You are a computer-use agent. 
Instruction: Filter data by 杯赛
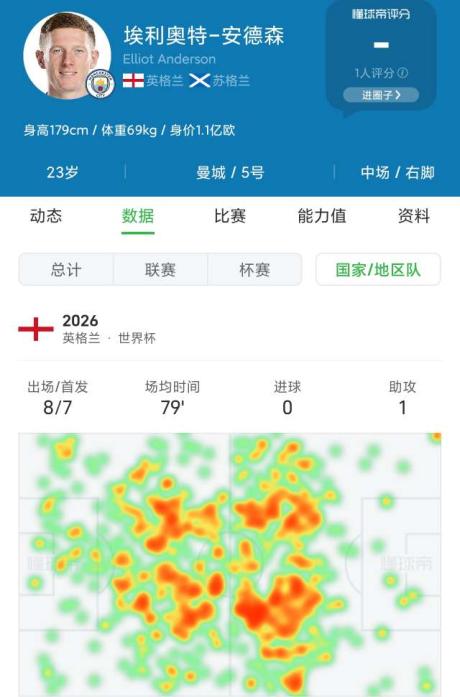pos(255,269)
